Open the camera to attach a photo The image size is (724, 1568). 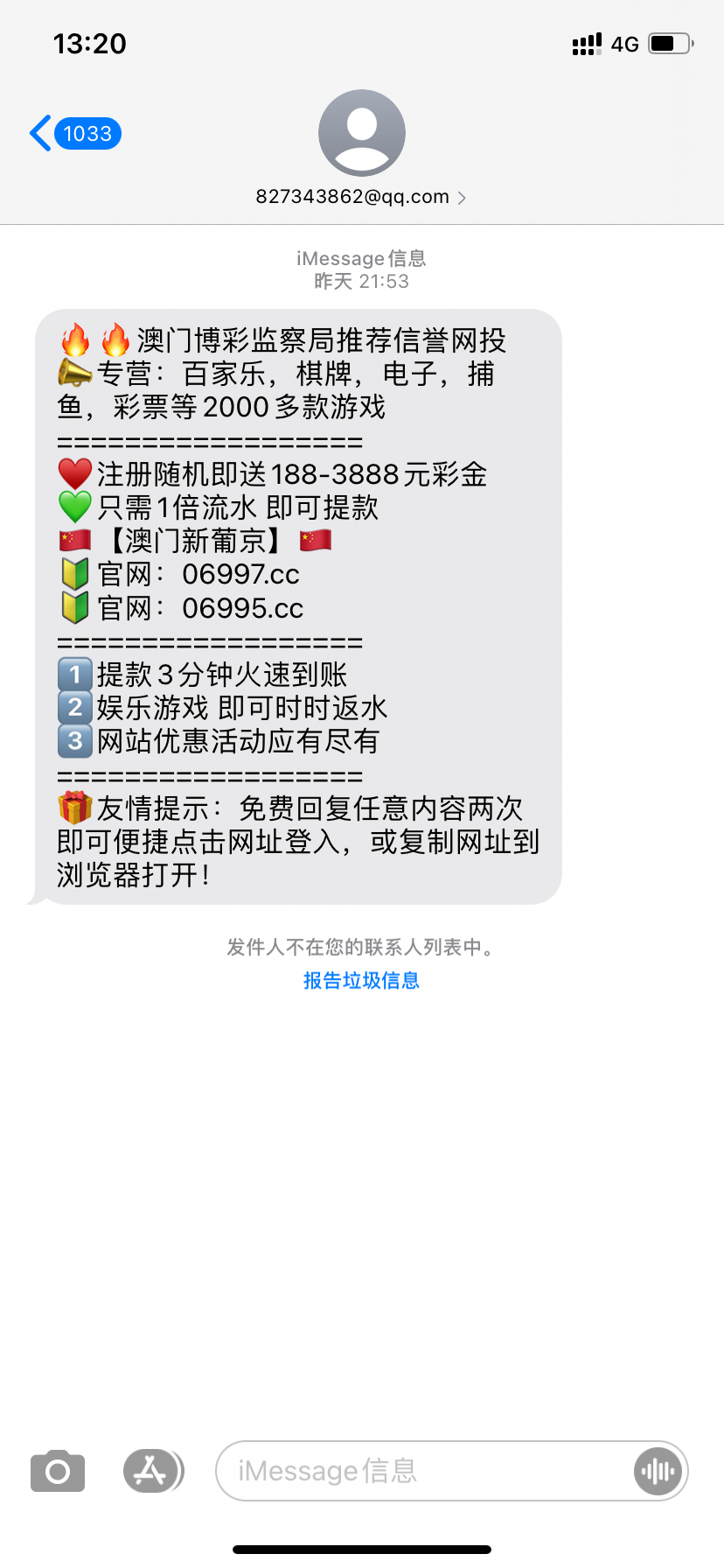(x=58, y=1472)
